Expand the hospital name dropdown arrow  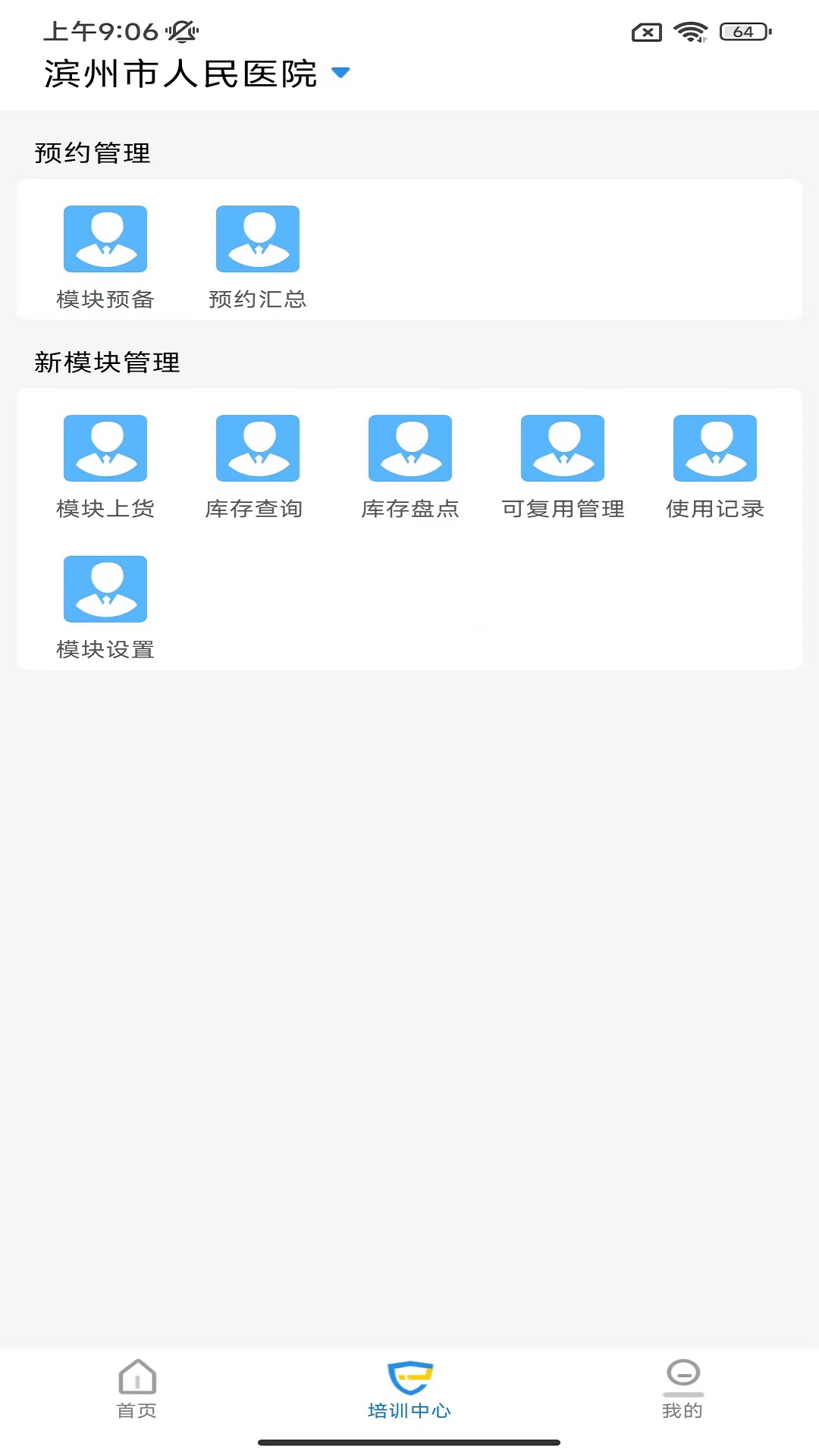pyautogui.click(x=340, y=73)
